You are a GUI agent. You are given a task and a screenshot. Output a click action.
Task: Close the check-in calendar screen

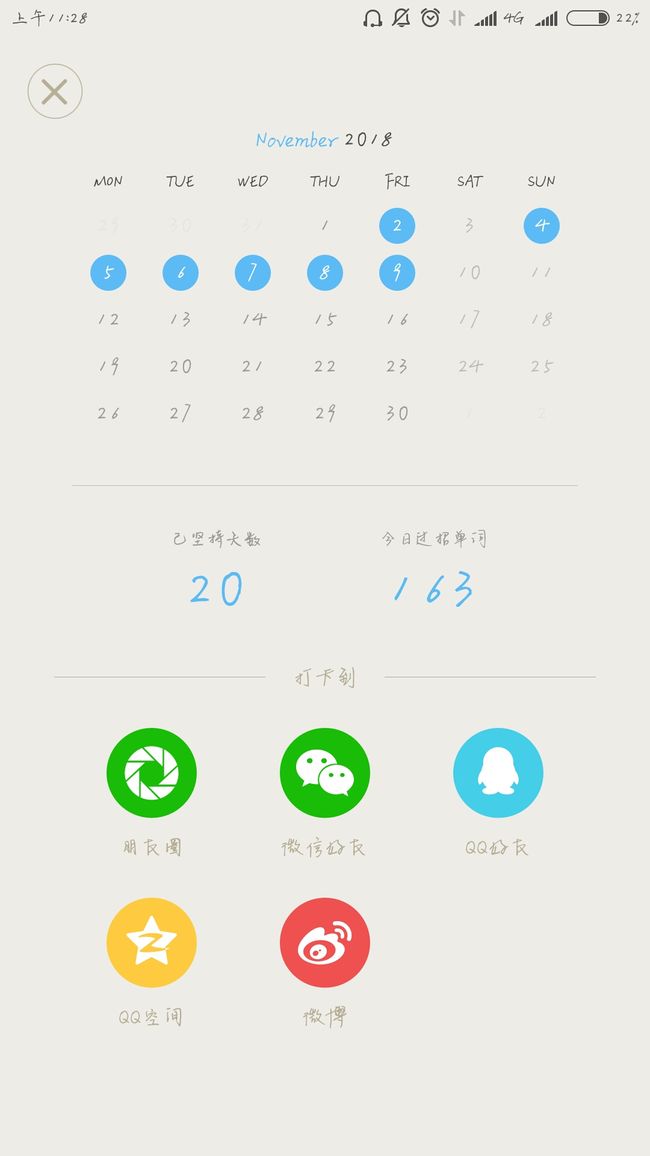tap(55, 91)
